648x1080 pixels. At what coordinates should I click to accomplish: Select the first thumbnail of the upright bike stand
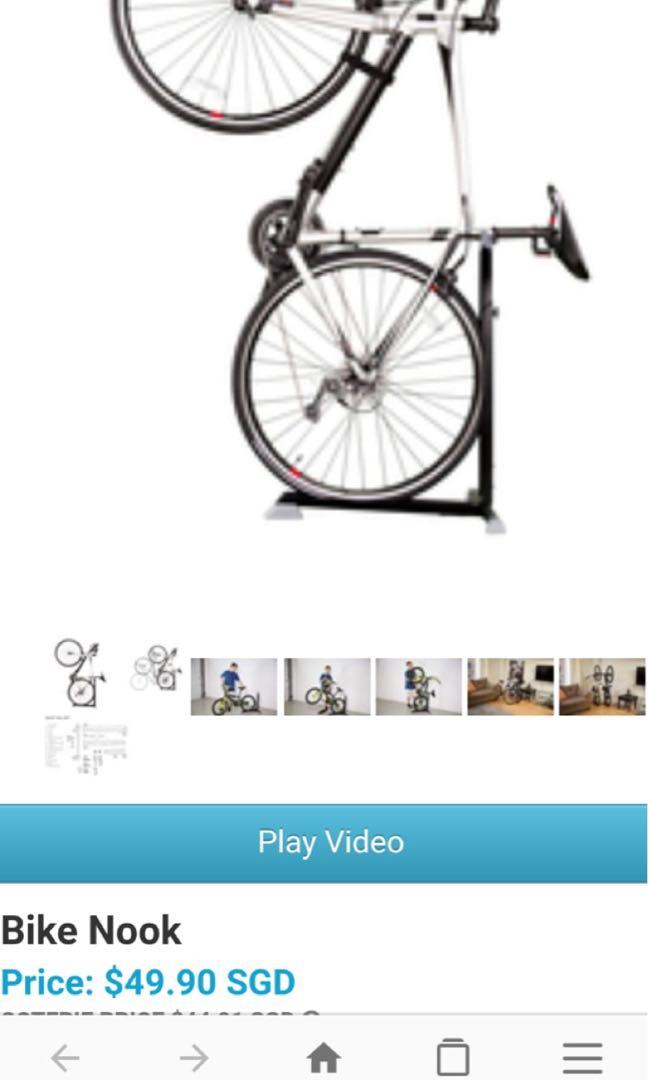77,674
